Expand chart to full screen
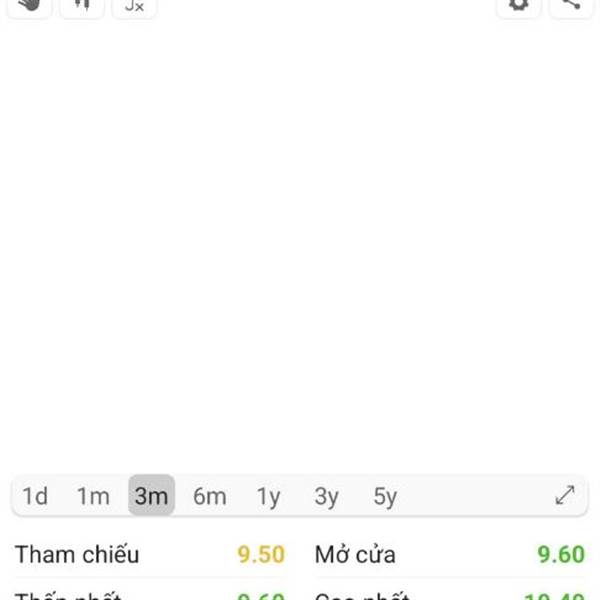The image size is (600, 600). click(x=565, y=495)
